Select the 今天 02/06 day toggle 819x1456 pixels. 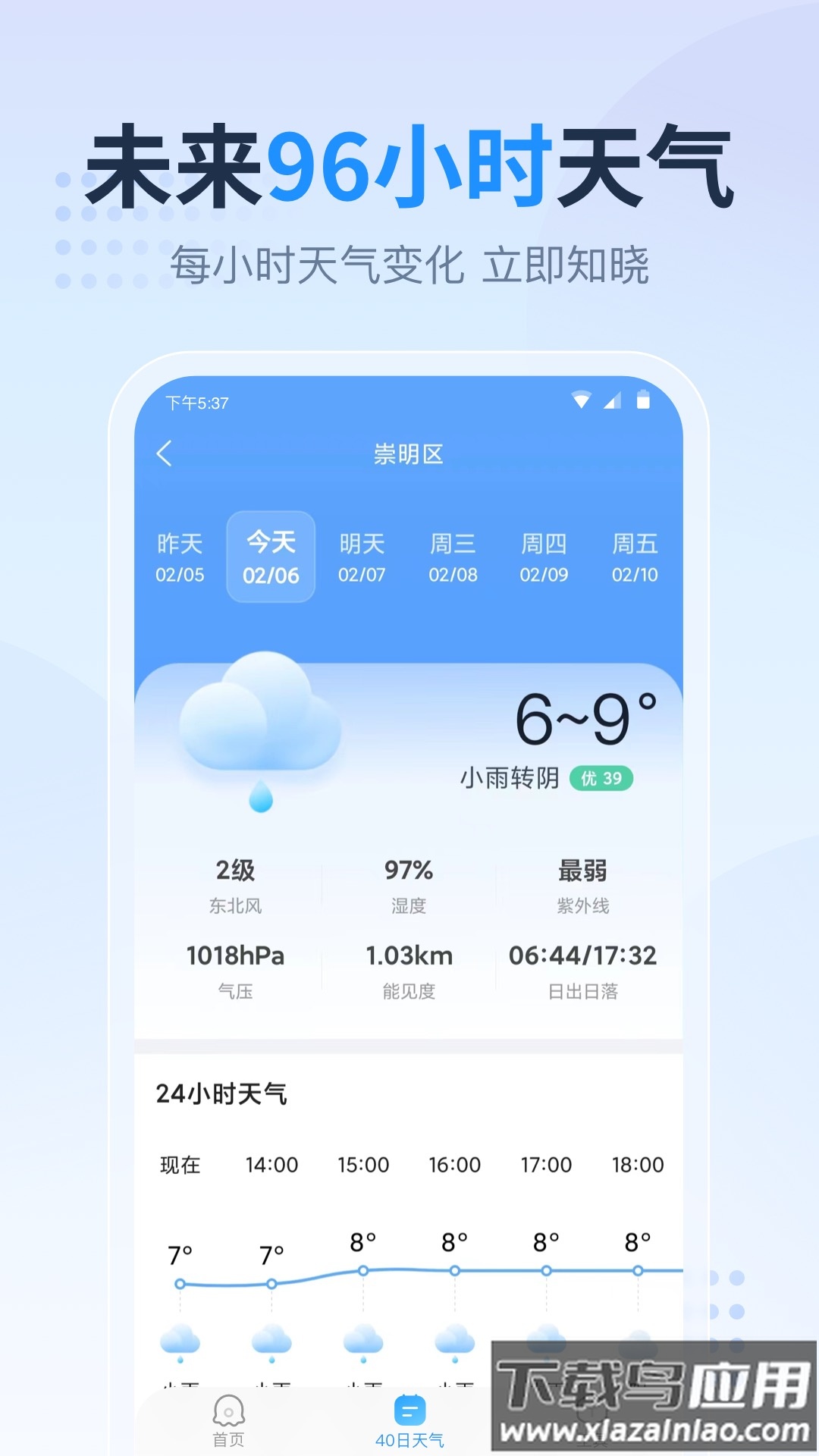(x=271, y=557)
